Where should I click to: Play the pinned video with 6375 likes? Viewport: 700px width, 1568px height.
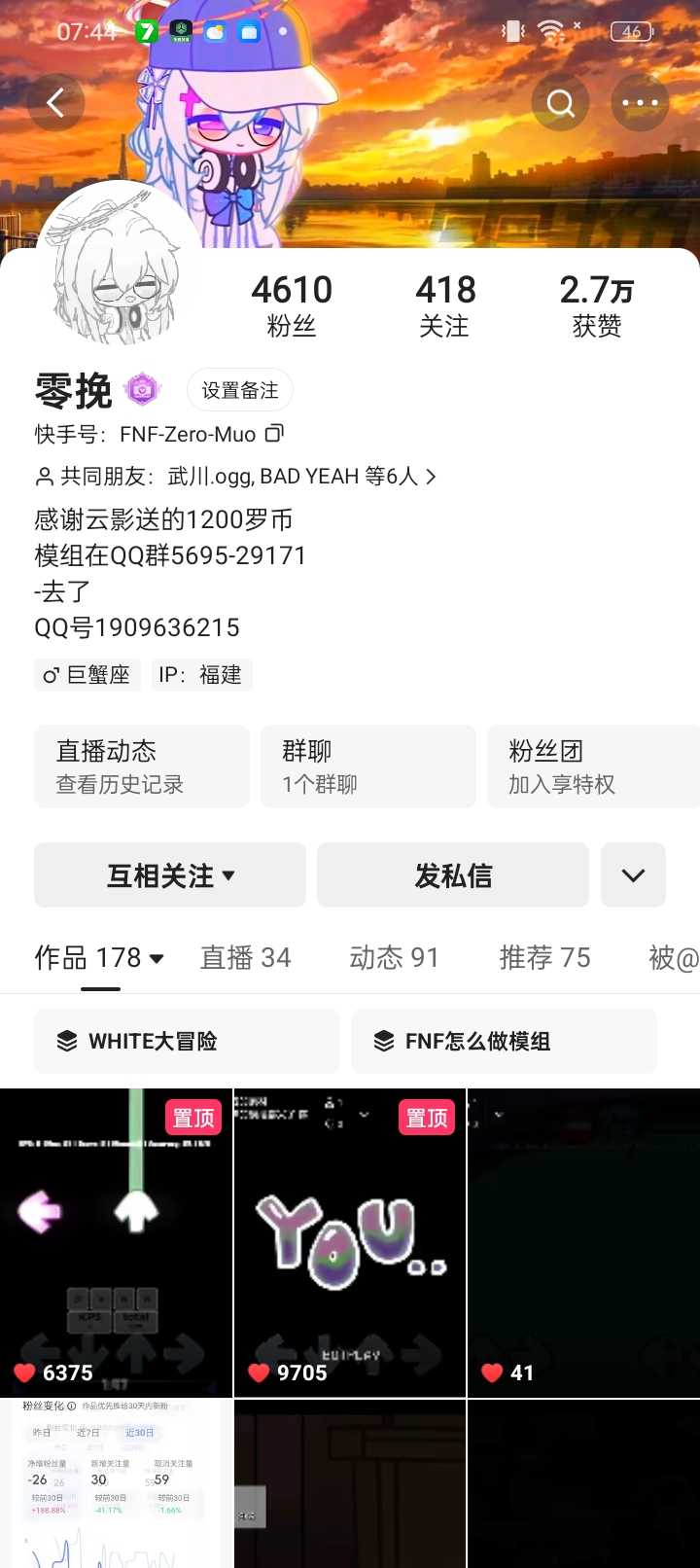click(x=116, y=1242)
